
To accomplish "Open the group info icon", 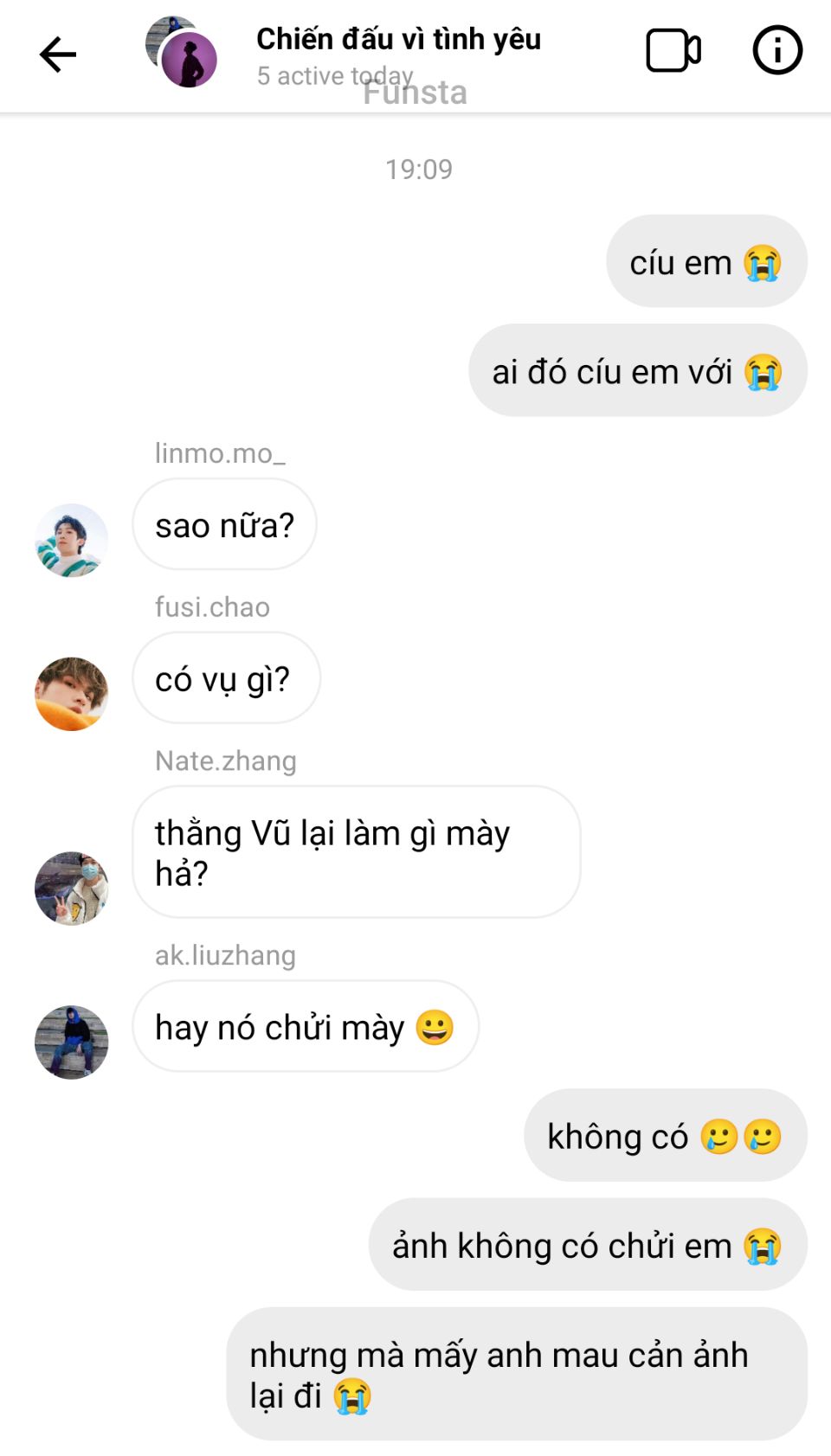I will pos(777,50).
